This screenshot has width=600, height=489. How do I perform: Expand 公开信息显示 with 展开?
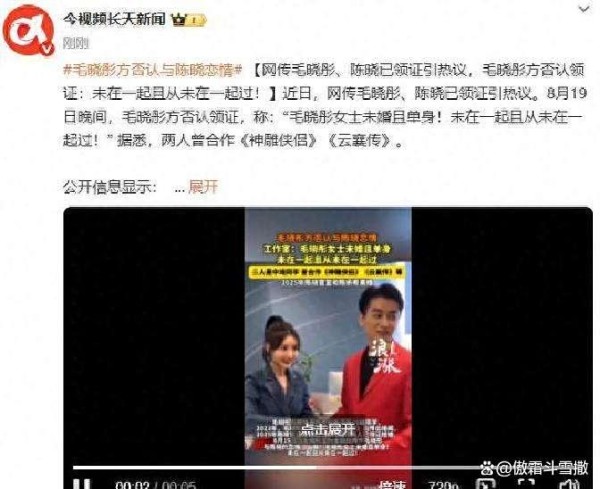pos(203,187)
